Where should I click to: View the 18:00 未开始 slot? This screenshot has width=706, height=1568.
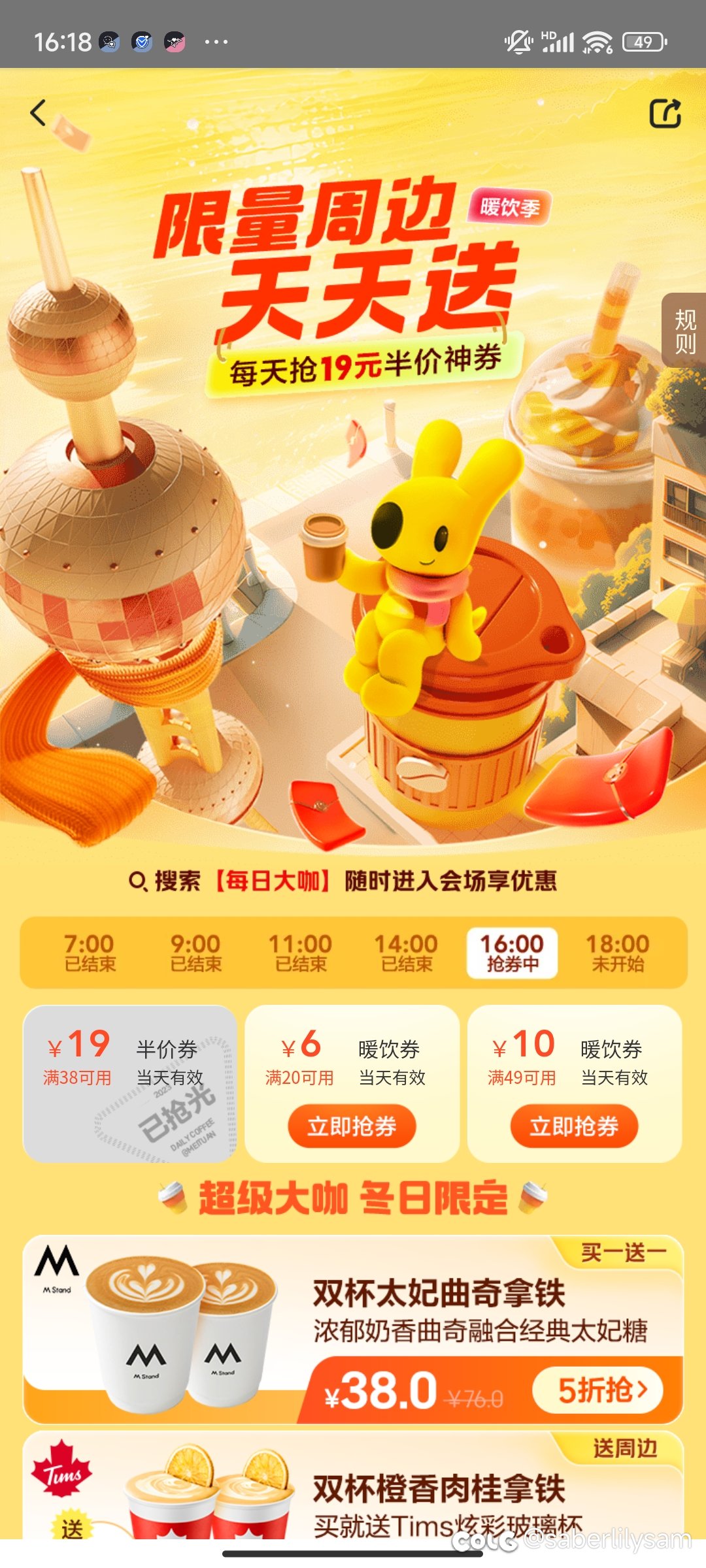coord(618,953)
